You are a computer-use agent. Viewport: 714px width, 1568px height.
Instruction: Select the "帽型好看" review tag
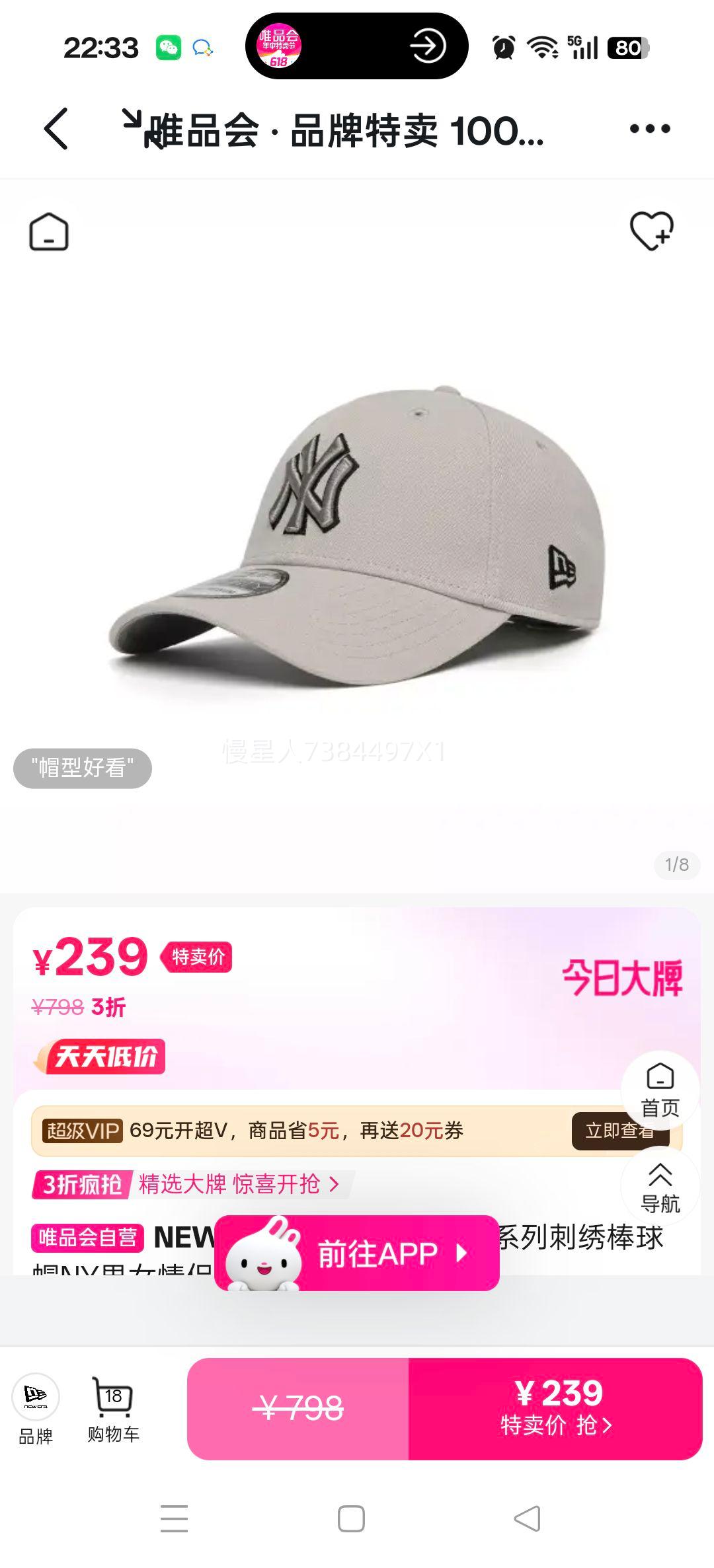click(x=81, y=768)
